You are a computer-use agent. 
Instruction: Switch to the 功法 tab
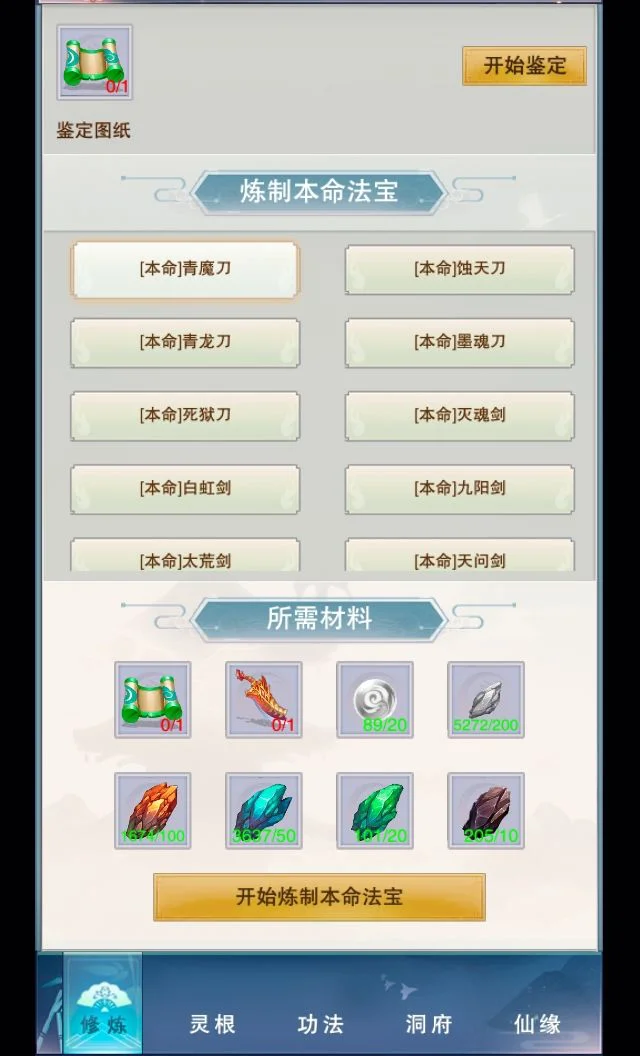[321, 1023]
